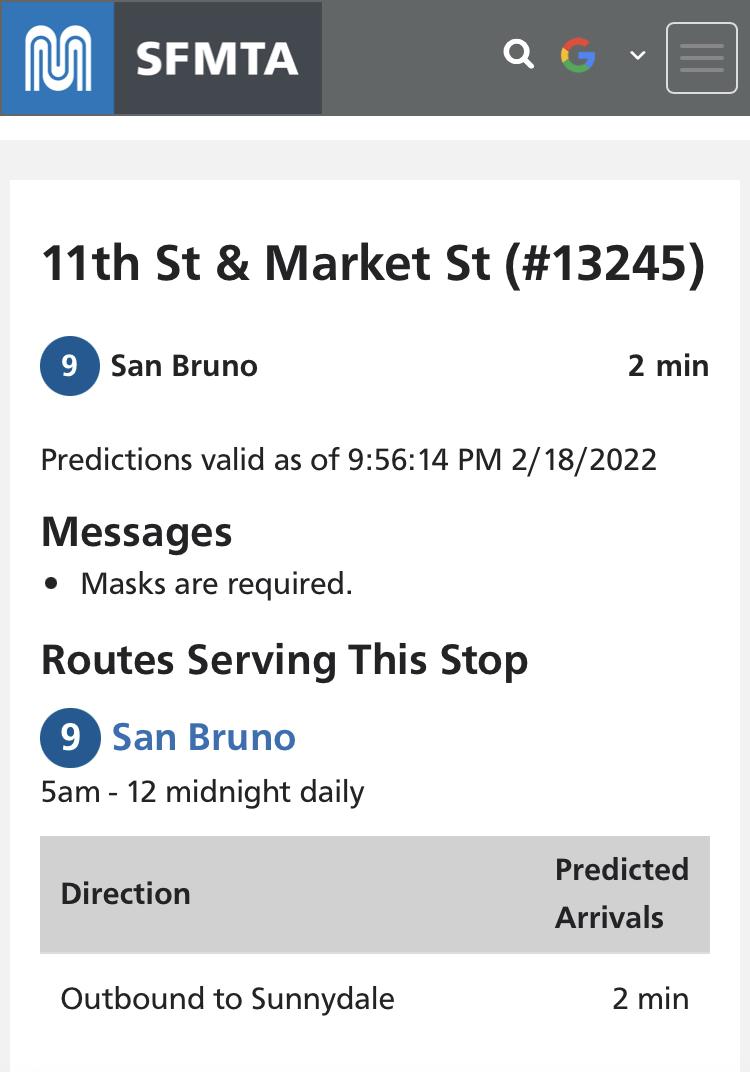The image size is (750, 1072).
Task: Select the Messages section heading
Action: 136,532
